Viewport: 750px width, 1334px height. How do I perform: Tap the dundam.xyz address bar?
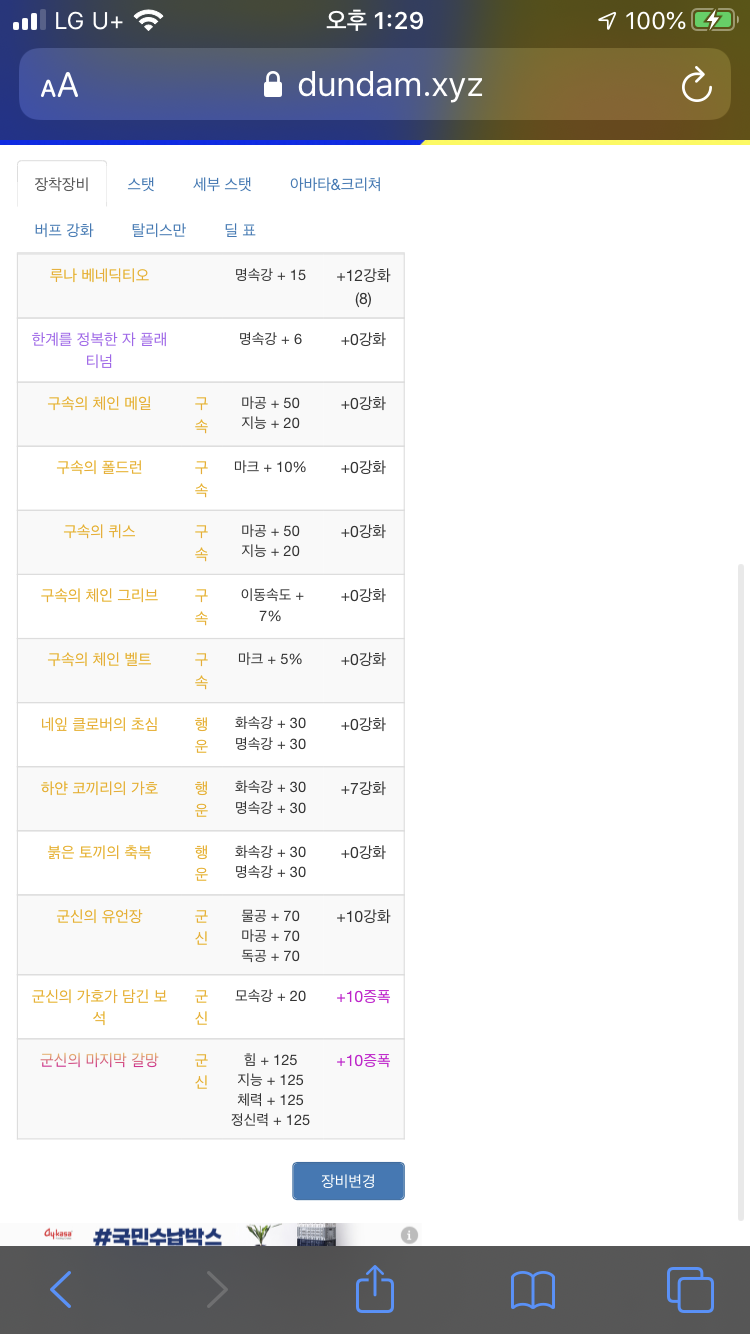pos(375,85)
